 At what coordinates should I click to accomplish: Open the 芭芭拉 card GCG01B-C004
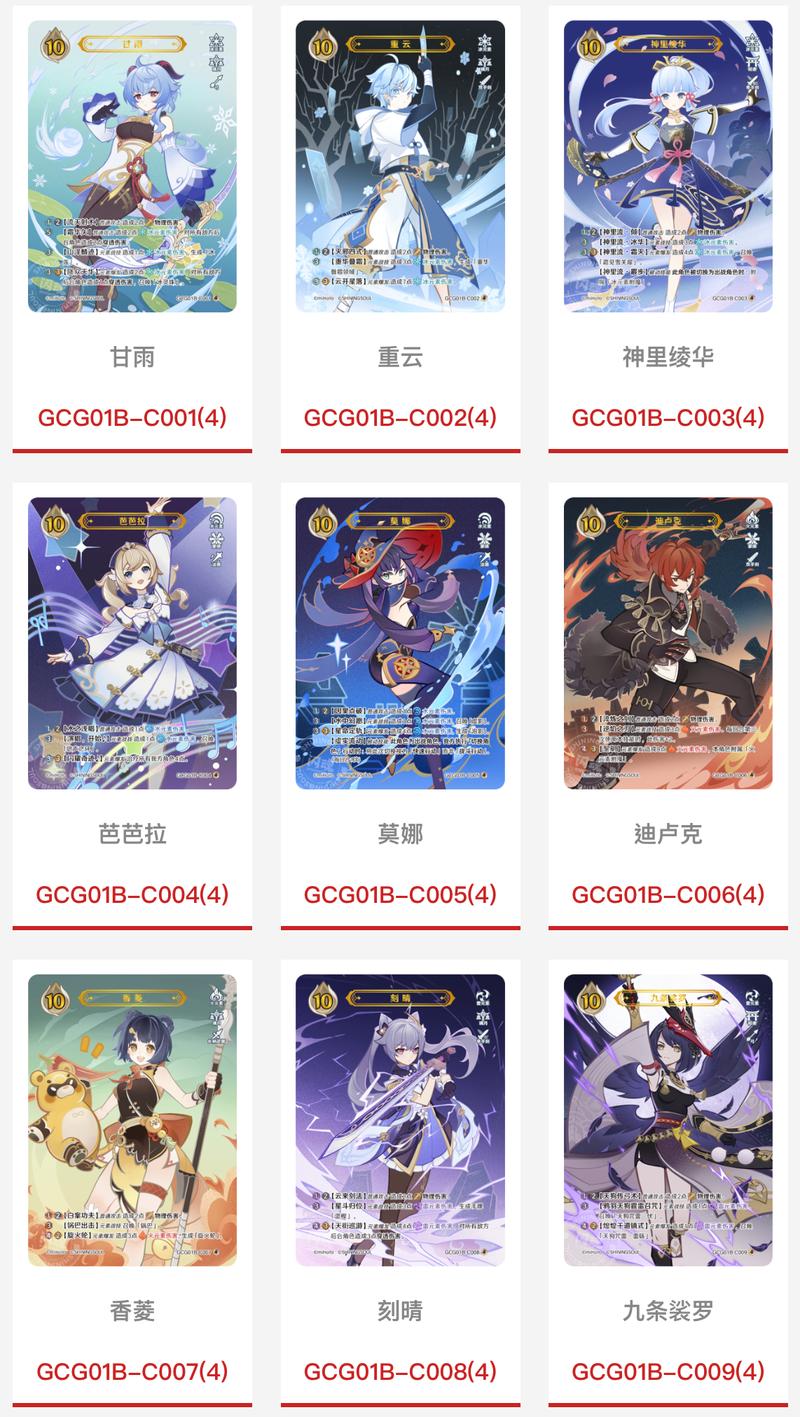point(132,643)
